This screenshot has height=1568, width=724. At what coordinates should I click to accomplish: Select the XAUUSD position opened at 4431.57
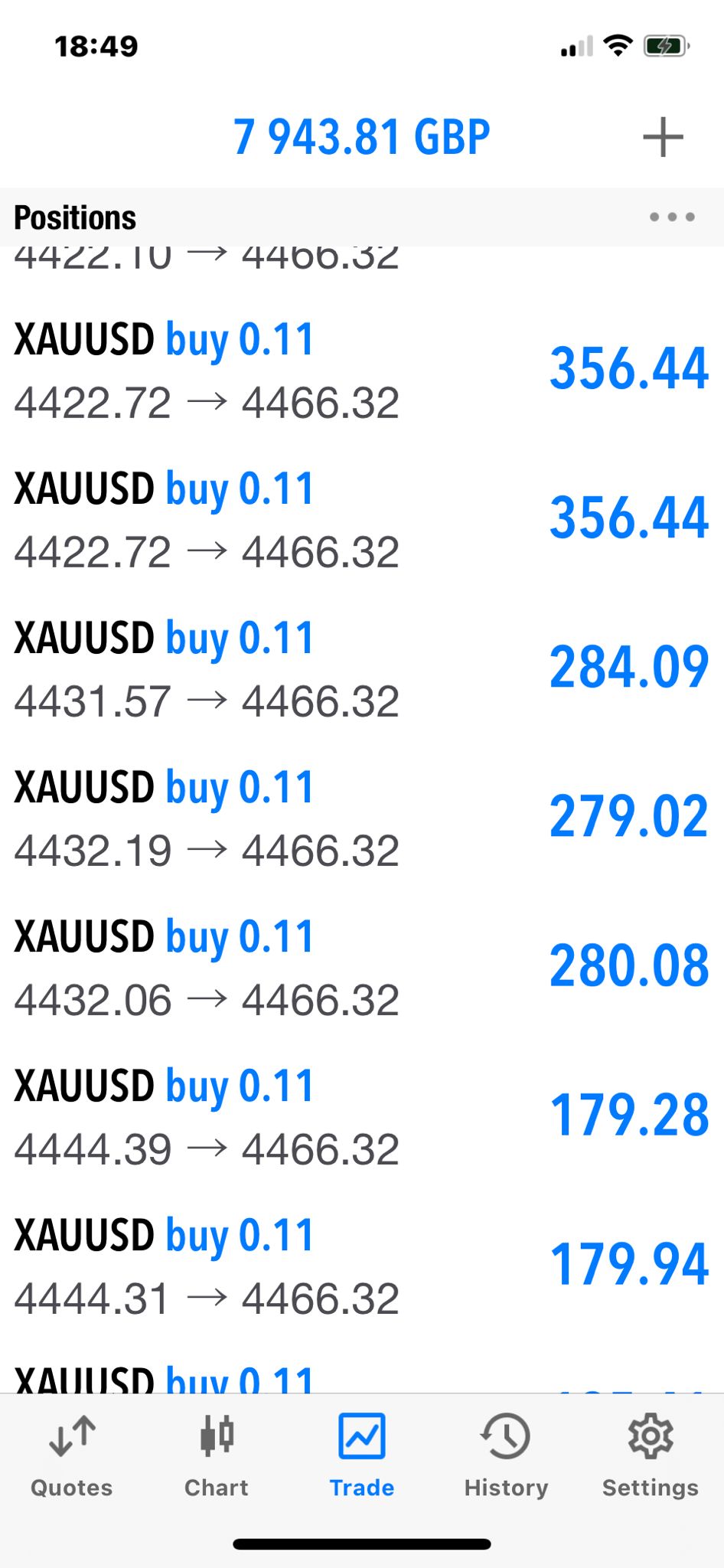362,666
